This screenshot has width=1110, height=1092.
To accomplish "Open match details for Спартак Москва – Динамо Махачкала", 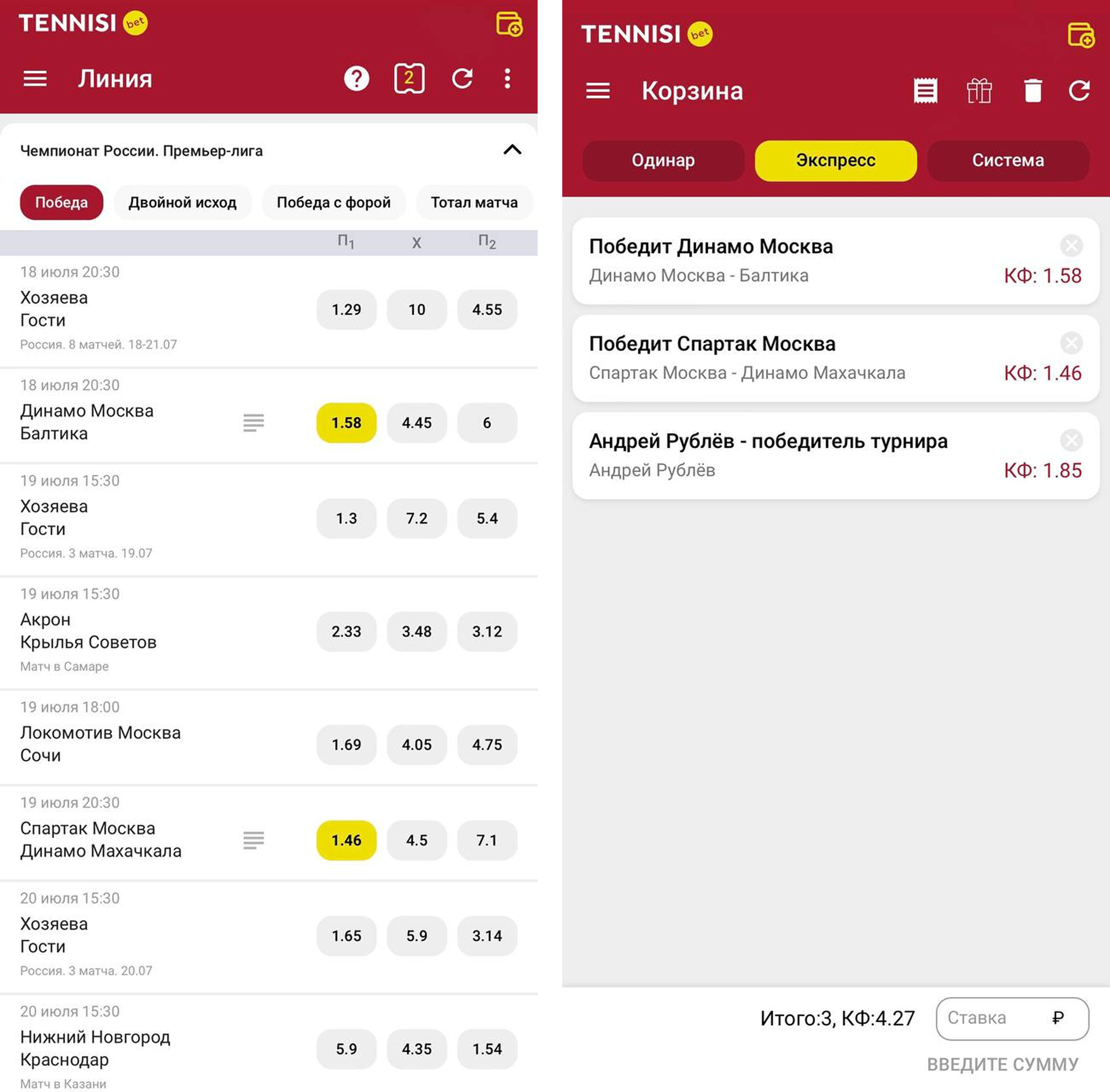I will (x=253, y=840).
